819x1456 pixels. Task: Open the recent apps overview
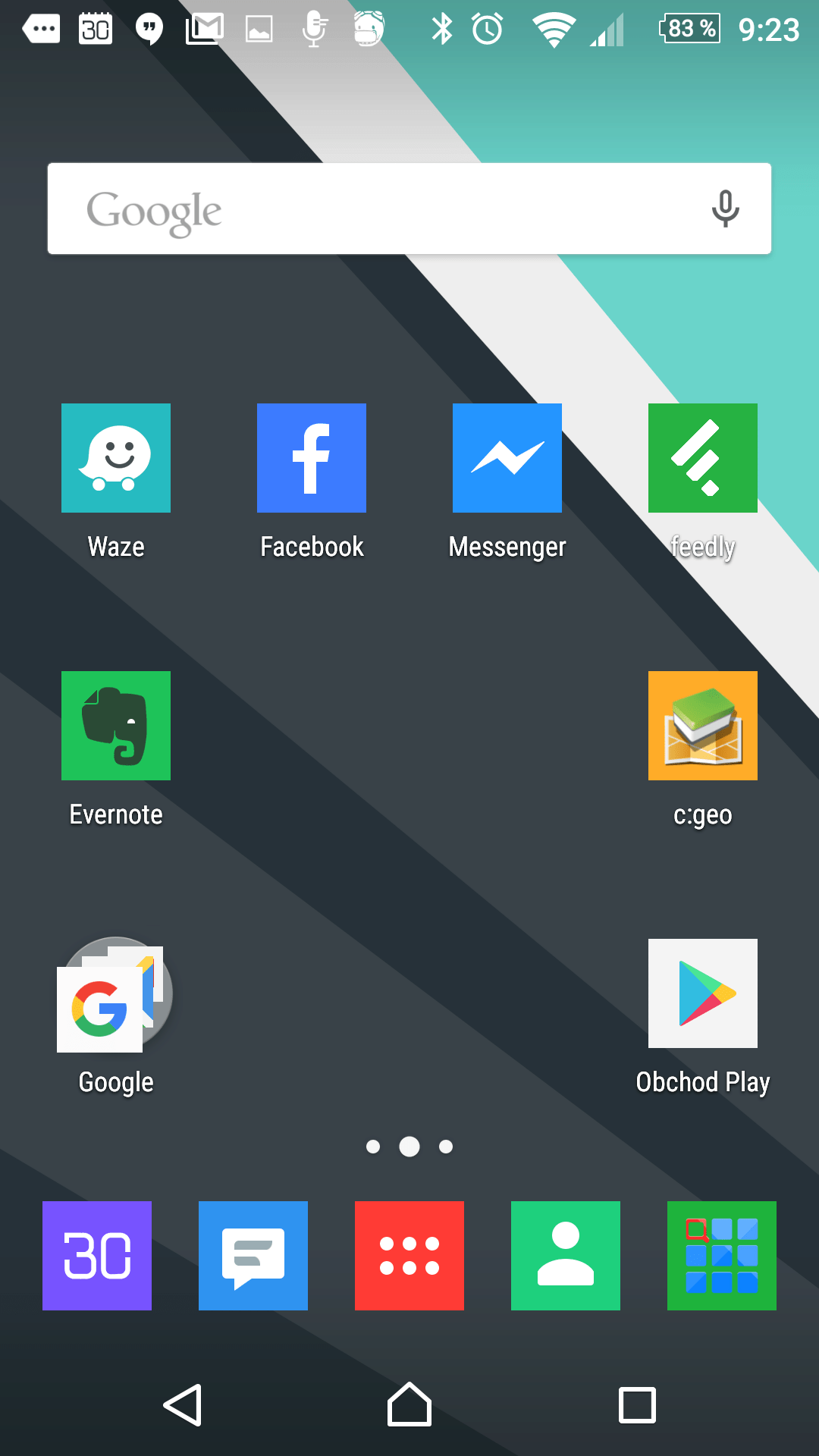[637, 1405]
